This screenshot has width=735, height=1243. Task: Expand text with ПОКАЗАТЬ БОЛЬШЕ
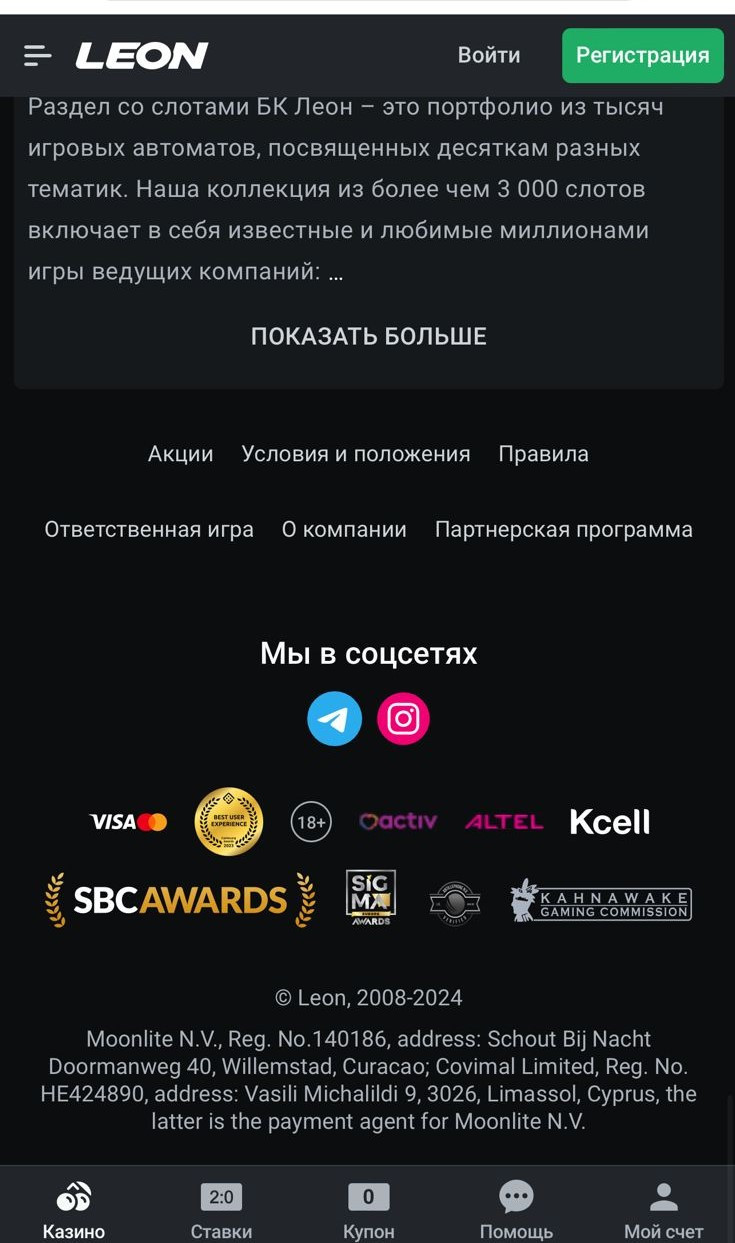(x=368, y=336)
